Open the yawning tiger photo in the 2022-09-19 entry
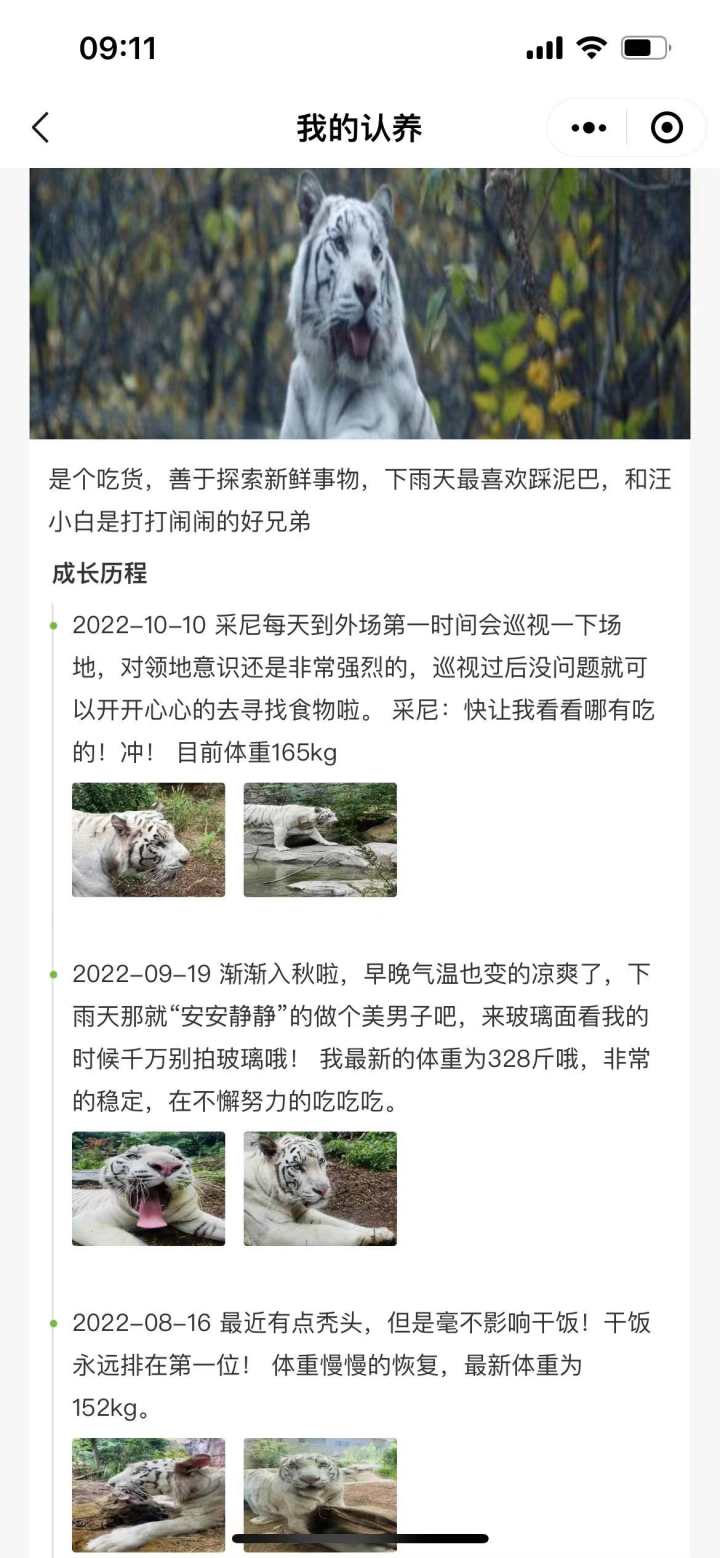This screenshot has height=1558, width=720. click(148, 1188)
